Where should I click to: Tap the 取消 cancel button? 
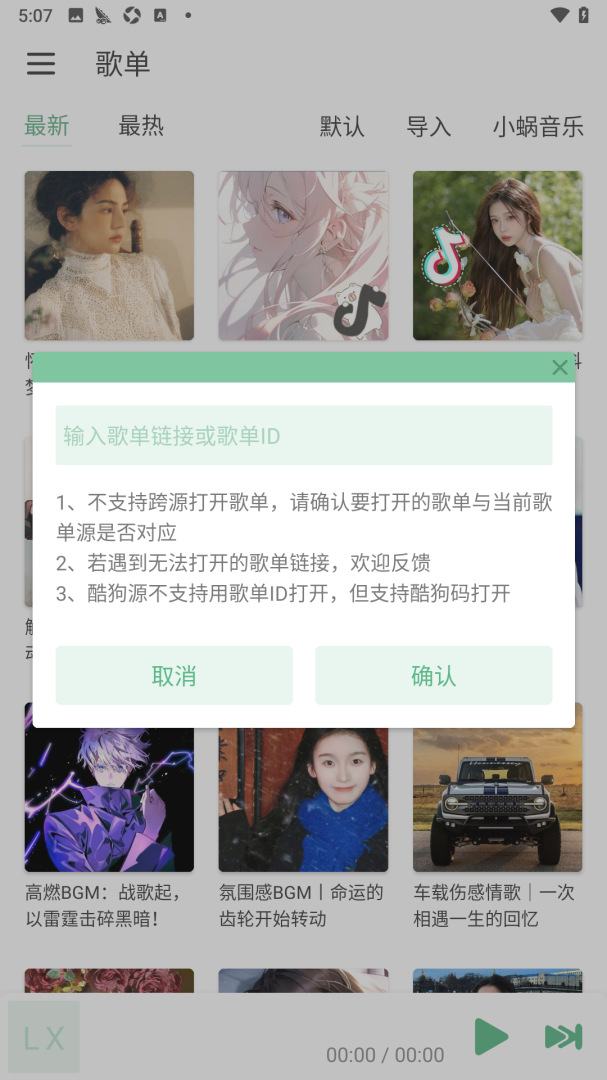click(x=174, y=676)
